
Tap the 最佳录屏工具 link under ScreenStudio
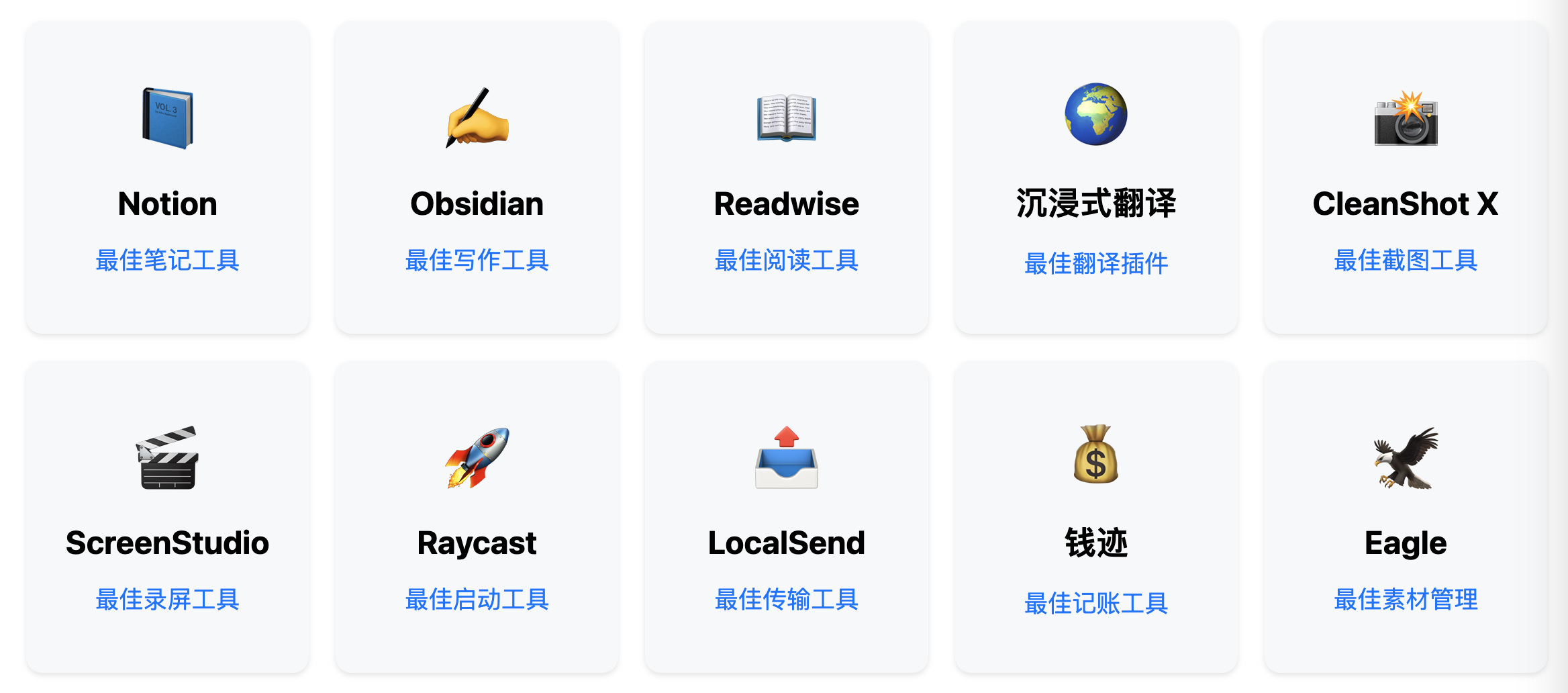167,599
